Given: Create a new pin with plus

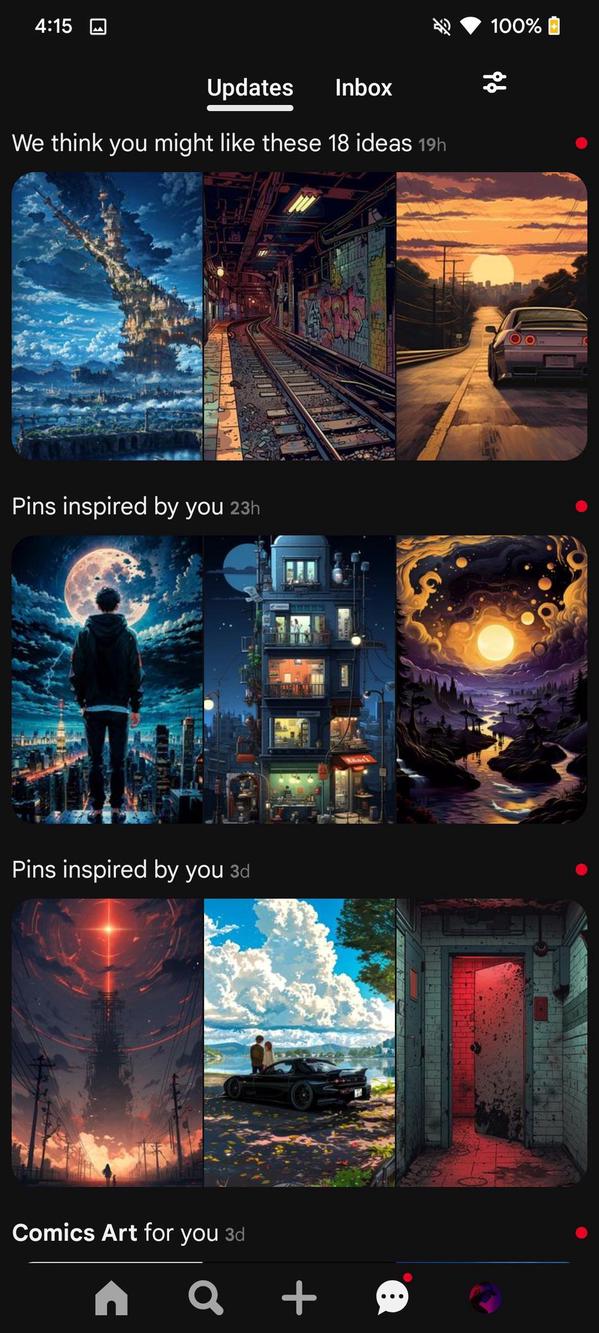Looking at the screenshot, I should (x=299, y=1298).
